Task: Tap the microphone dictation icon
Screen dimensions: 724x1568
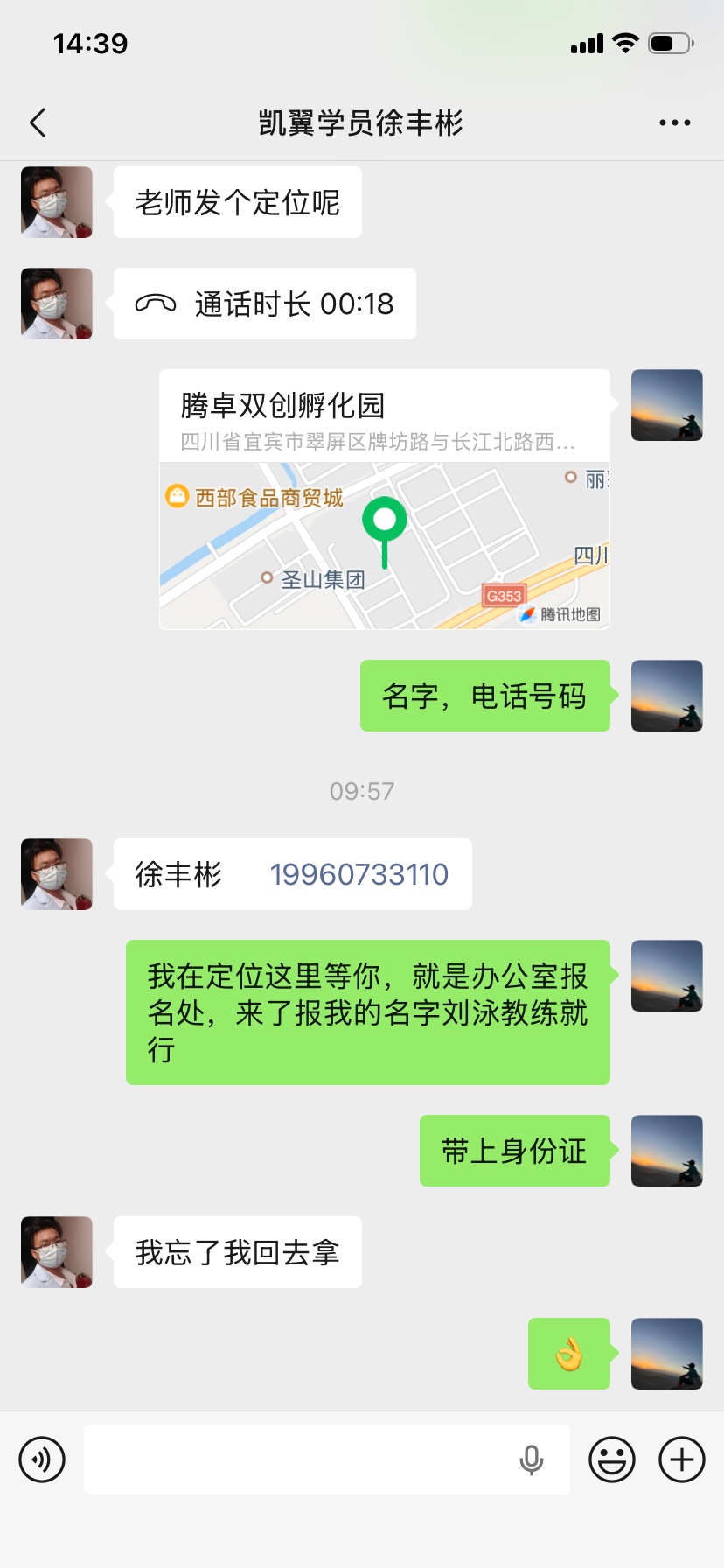Action: click(531, 1459)
